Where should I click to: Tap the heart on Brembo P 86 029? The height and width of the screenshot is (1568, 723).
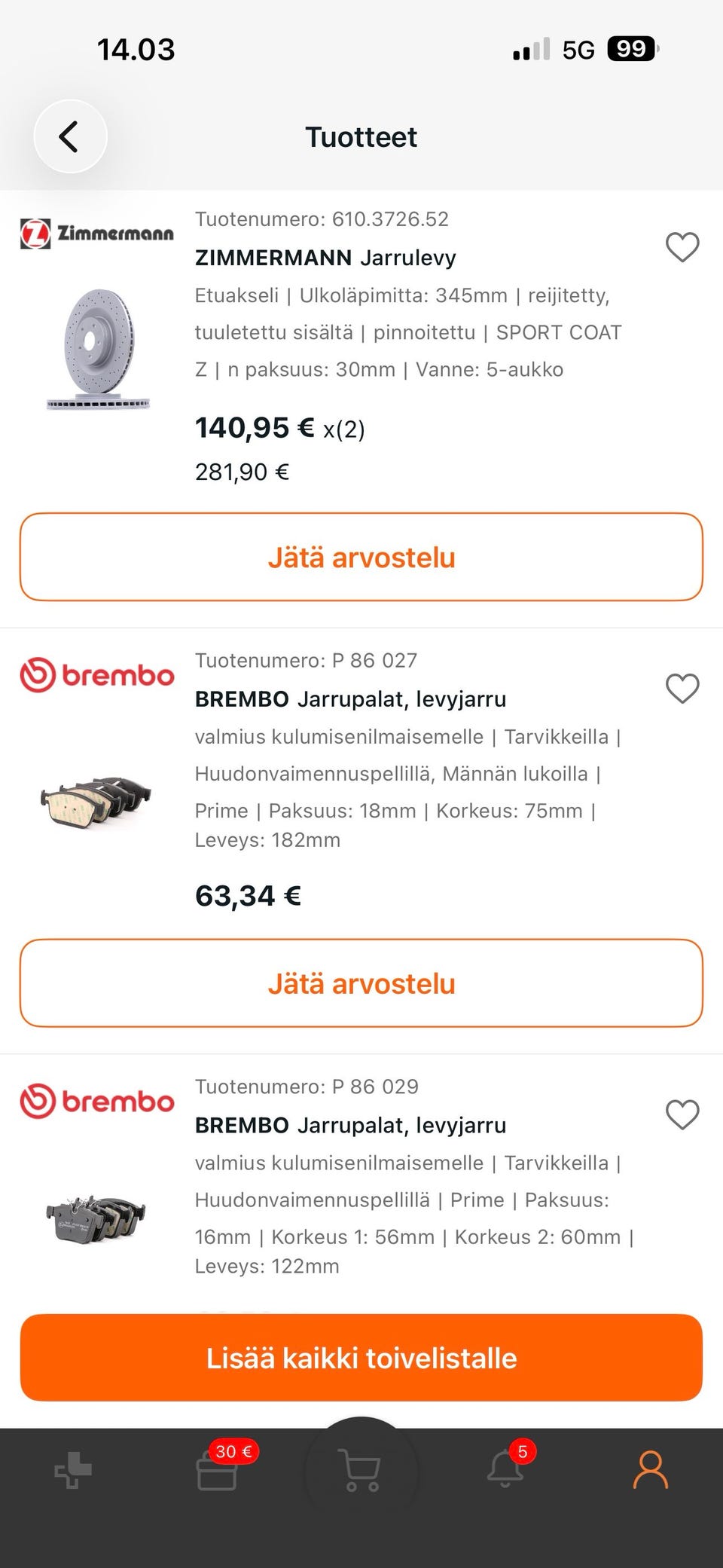pyautogui.click(x=682, y=1114)
